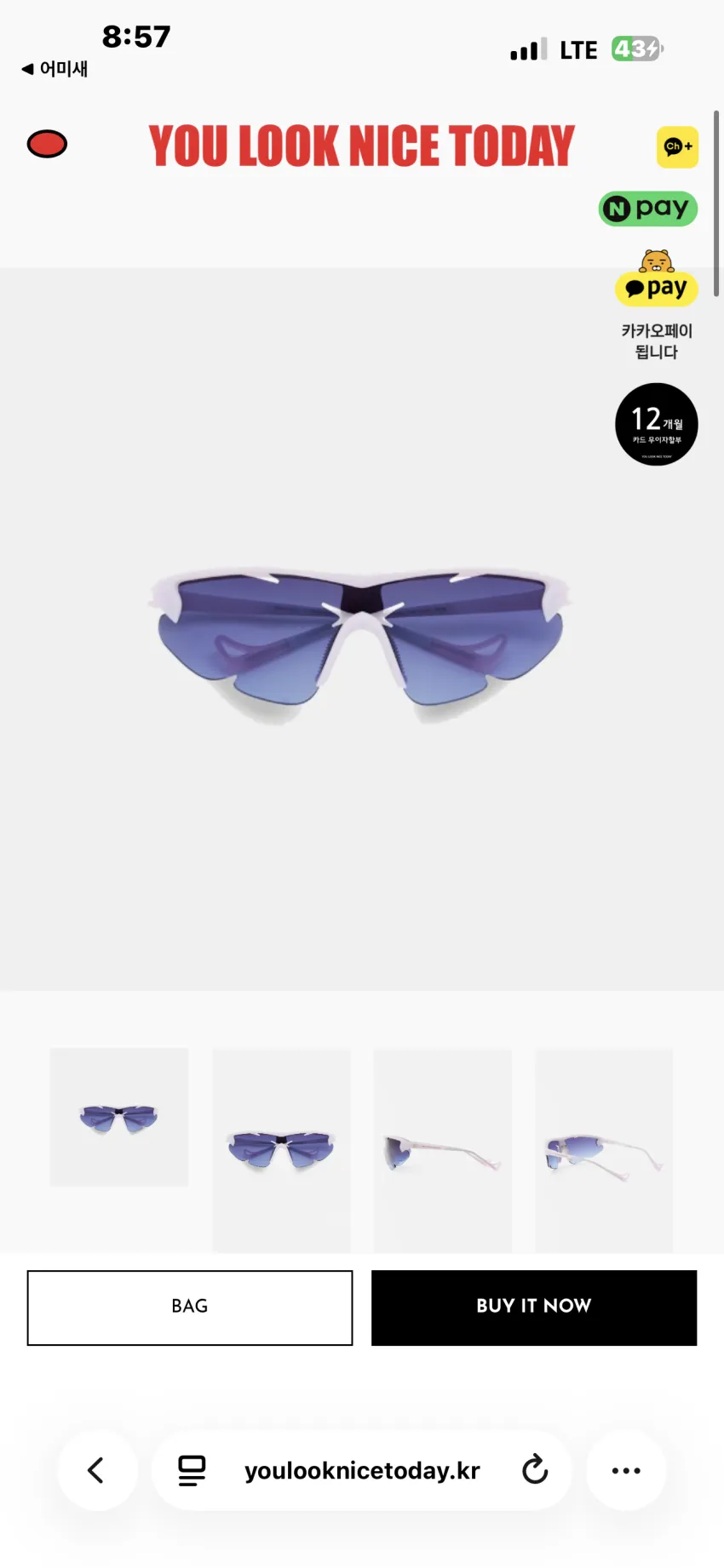Select the first front-view sunglasses thumbnail
724x1568 pixels.
pos(119,1117)
